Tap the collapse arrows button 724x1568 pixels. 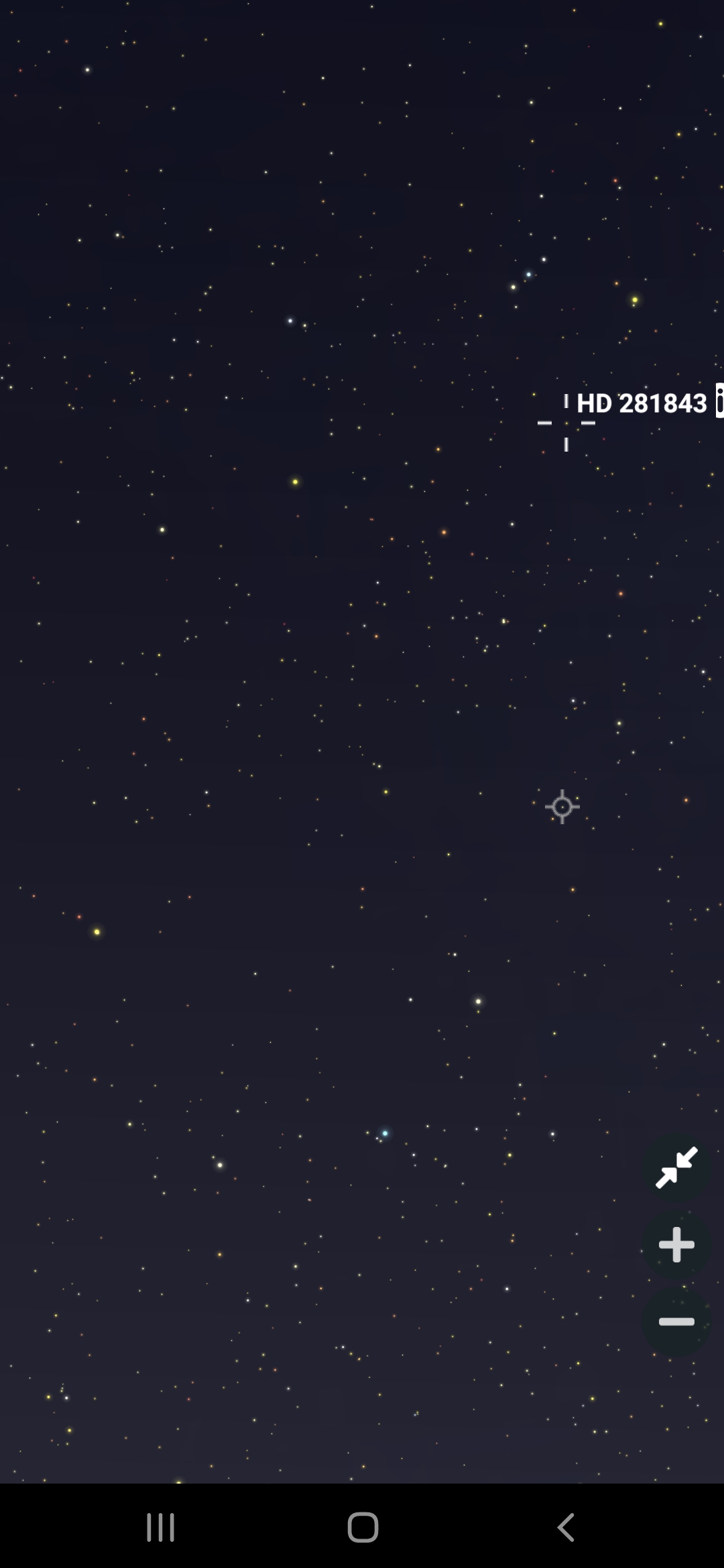[x=676, y=1168]
